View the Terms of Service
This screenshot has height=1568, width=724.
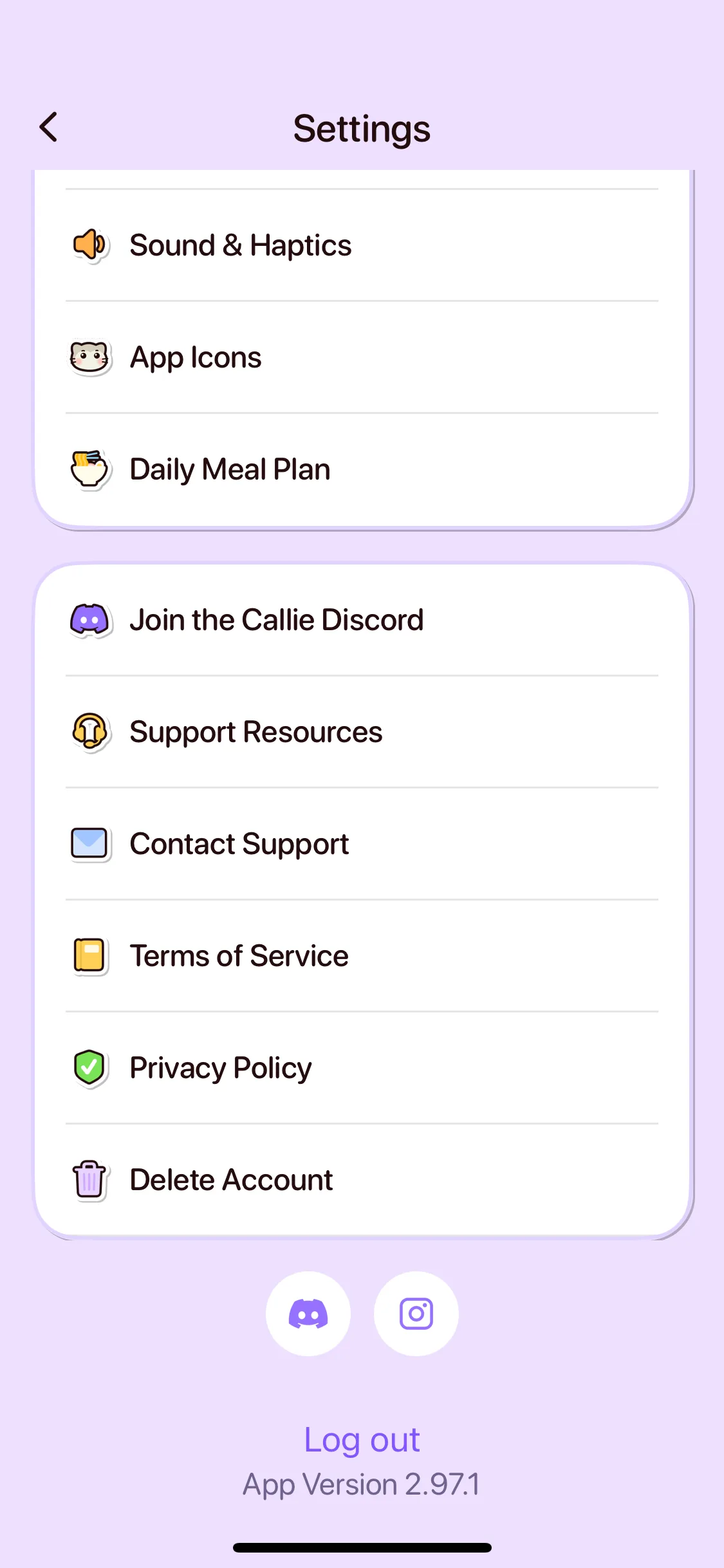(362, 956)
